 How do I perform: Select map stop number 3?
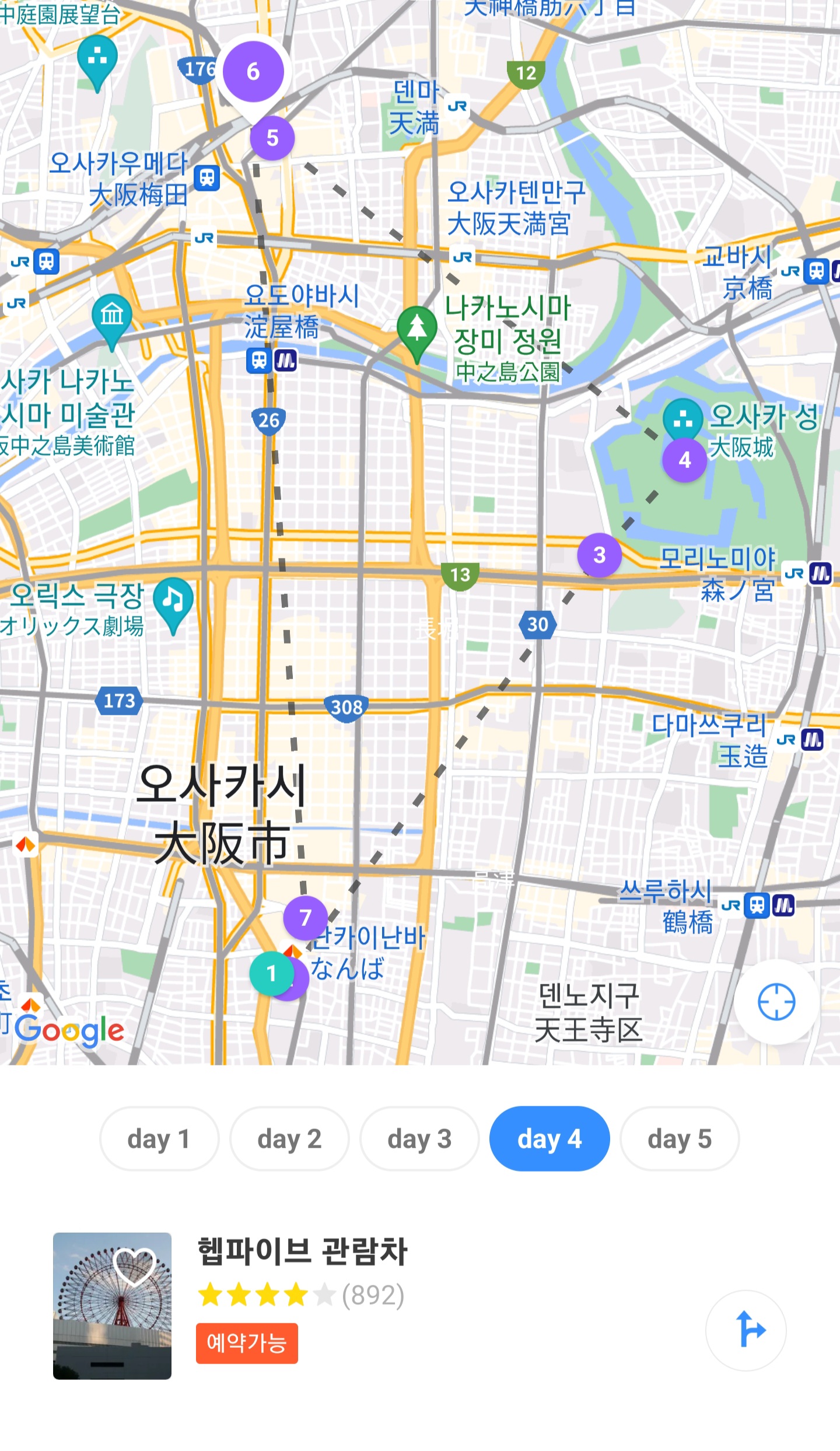pyautogui.click(x=599, y=555)
